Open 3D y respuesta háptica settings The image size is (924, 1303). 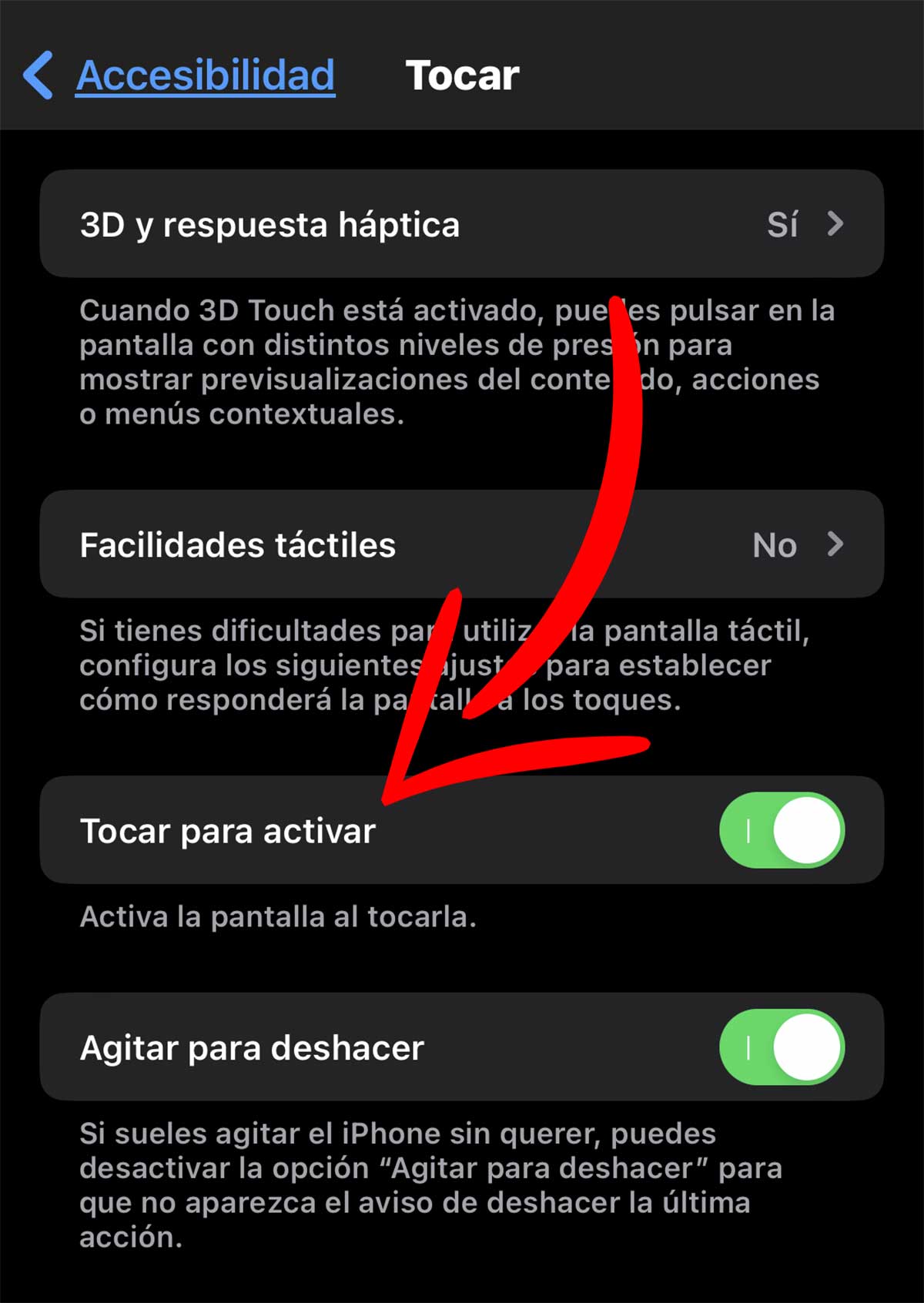click(x=461, y=224)
